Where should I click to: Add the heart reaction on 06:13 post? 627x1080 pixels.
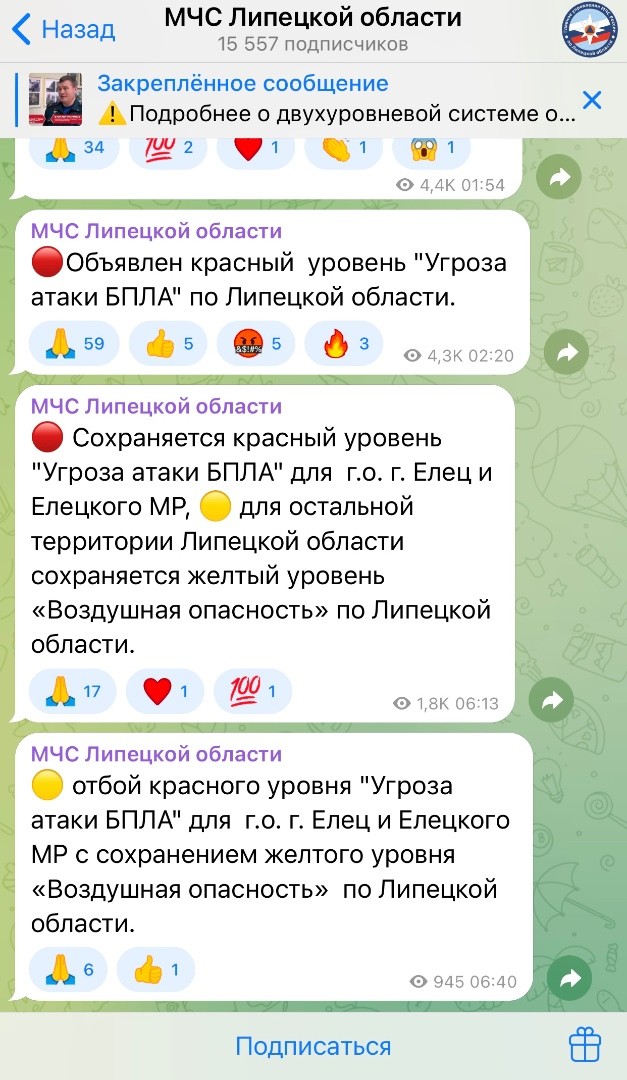point(165,691)
